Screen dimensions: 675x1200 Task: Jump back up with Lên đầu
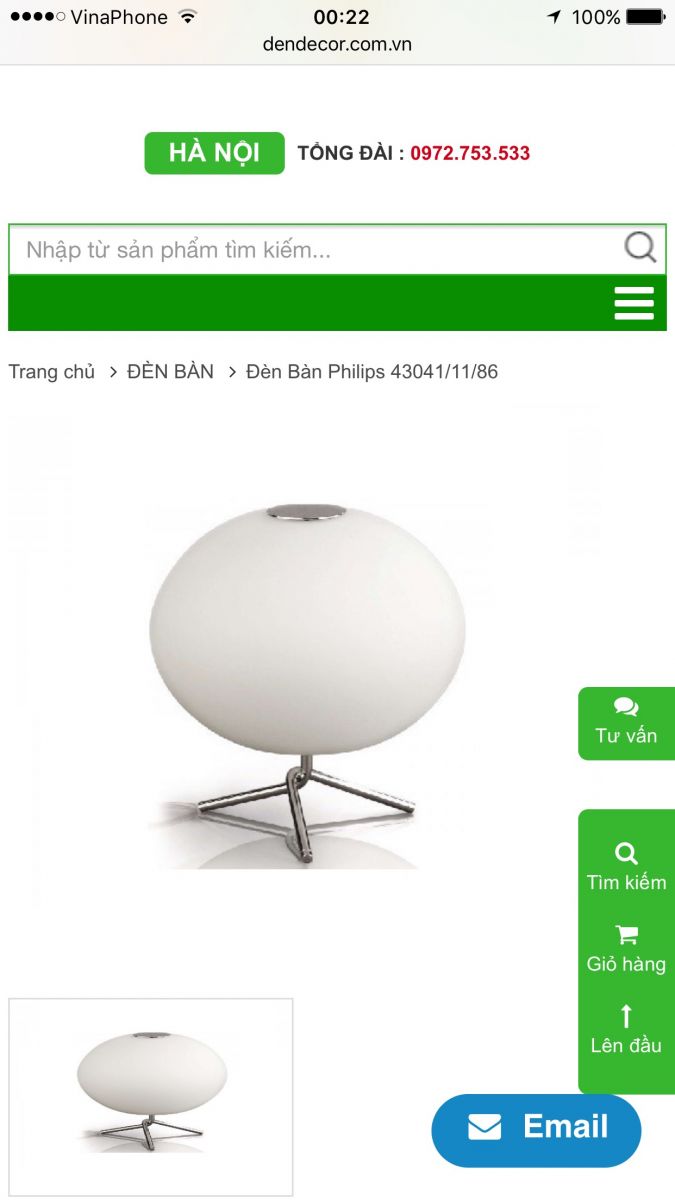[626, 1030]
